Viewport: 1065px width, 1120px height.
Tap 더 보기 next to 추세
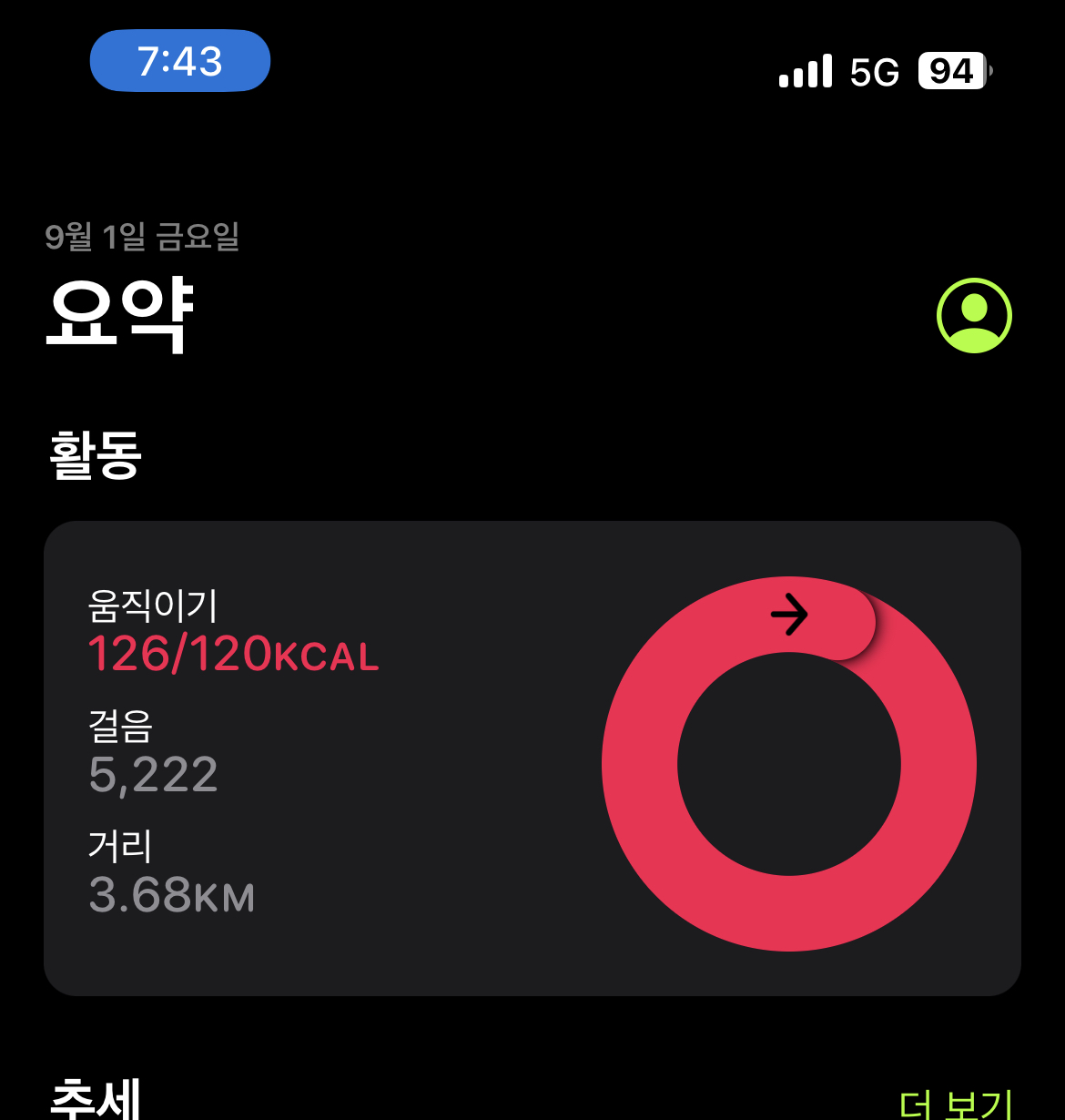point(956,1104)
